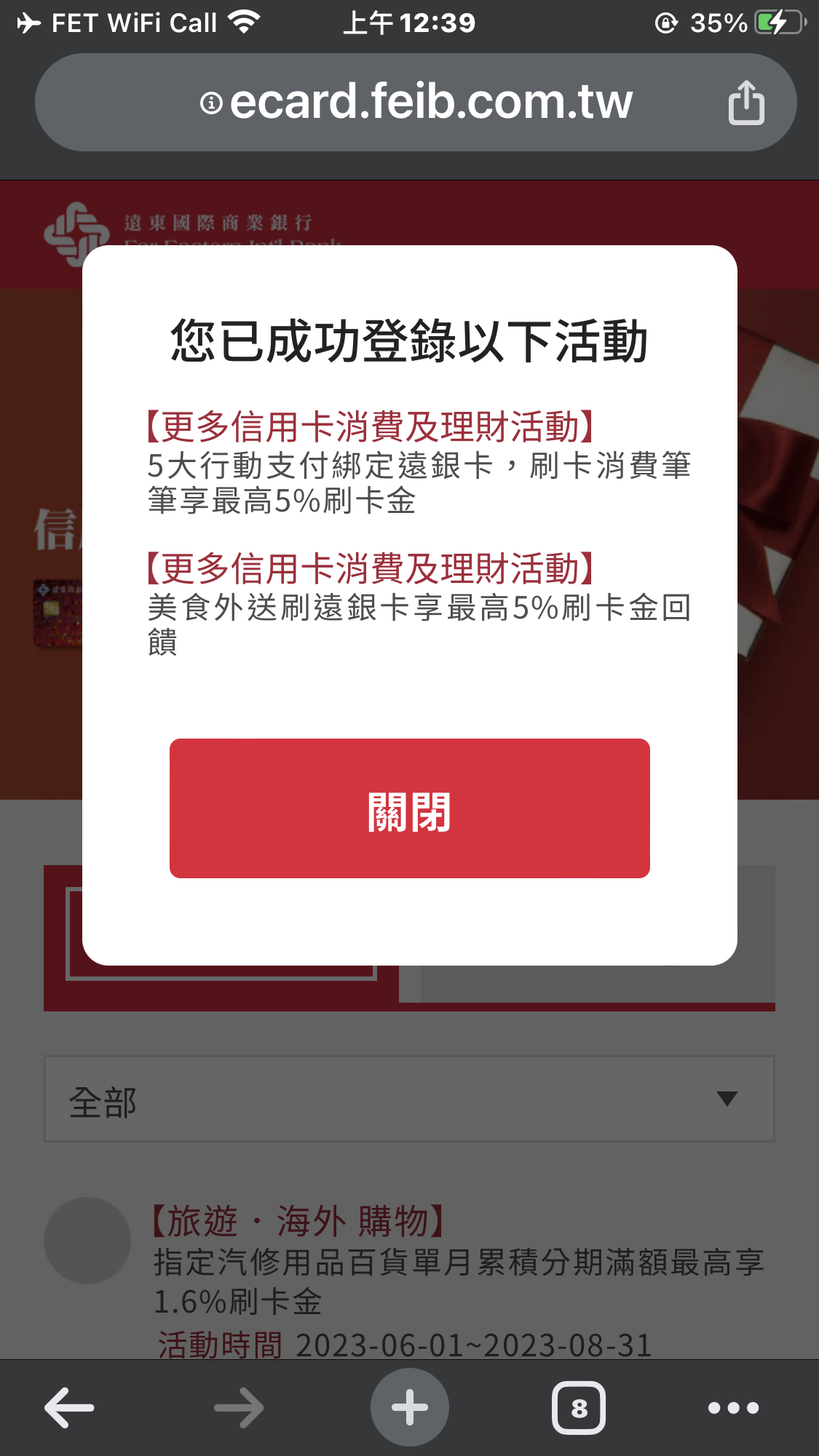Go back to the previous page
The width and height of the screenshot is (819, 1456).
69,1408
